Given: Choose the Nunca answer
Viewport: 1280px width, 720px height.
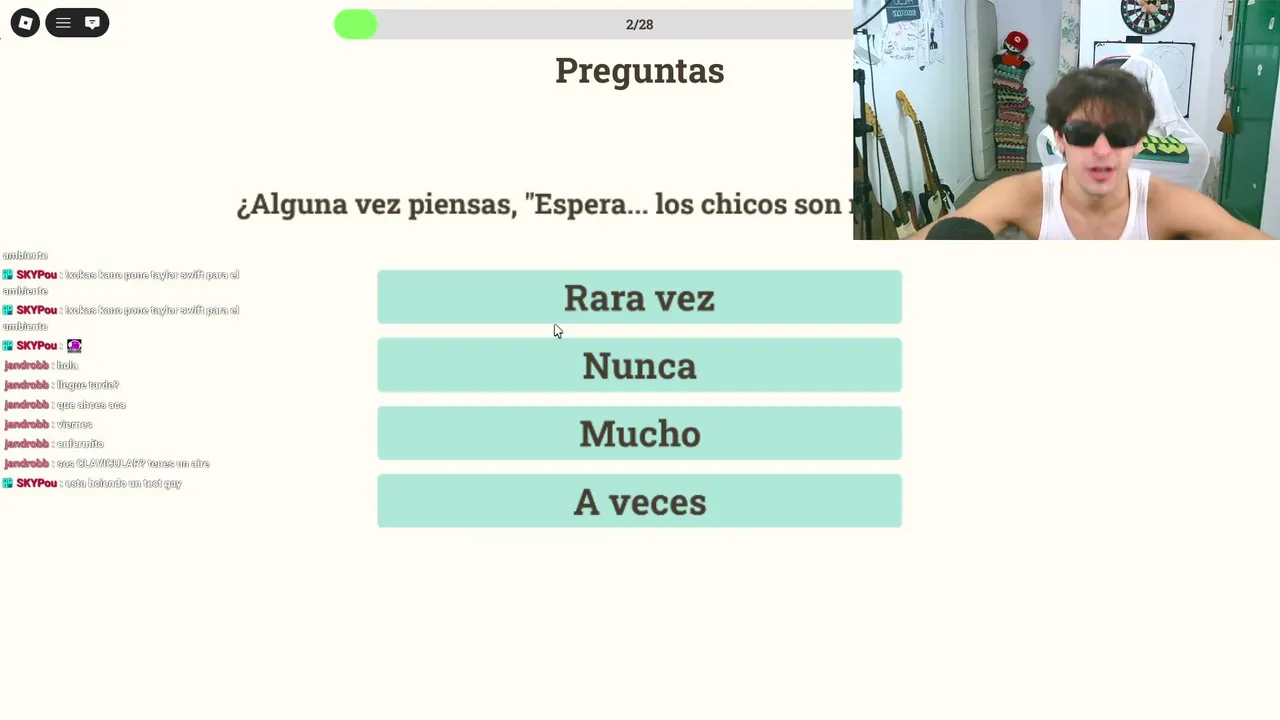Looking at the screenshot, I should click(639, 365).
